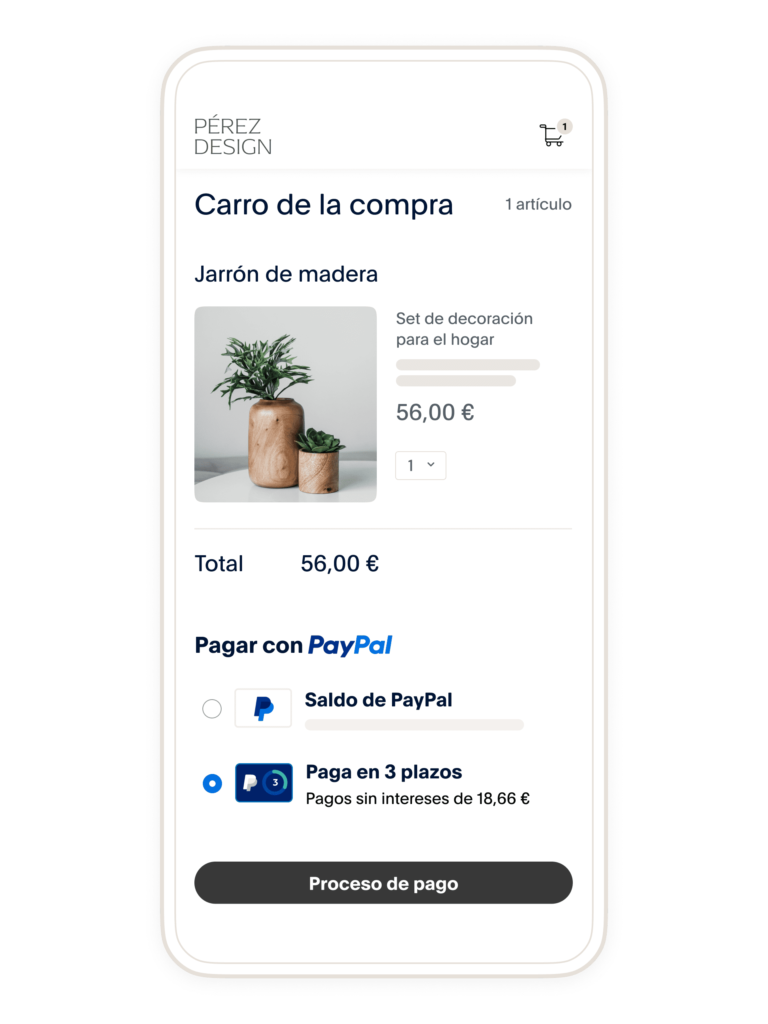The width and height of the screenshot is (768, 1024).
Task: Click the wooden vase product thumbnail
Action: click(x=285, y=405)
